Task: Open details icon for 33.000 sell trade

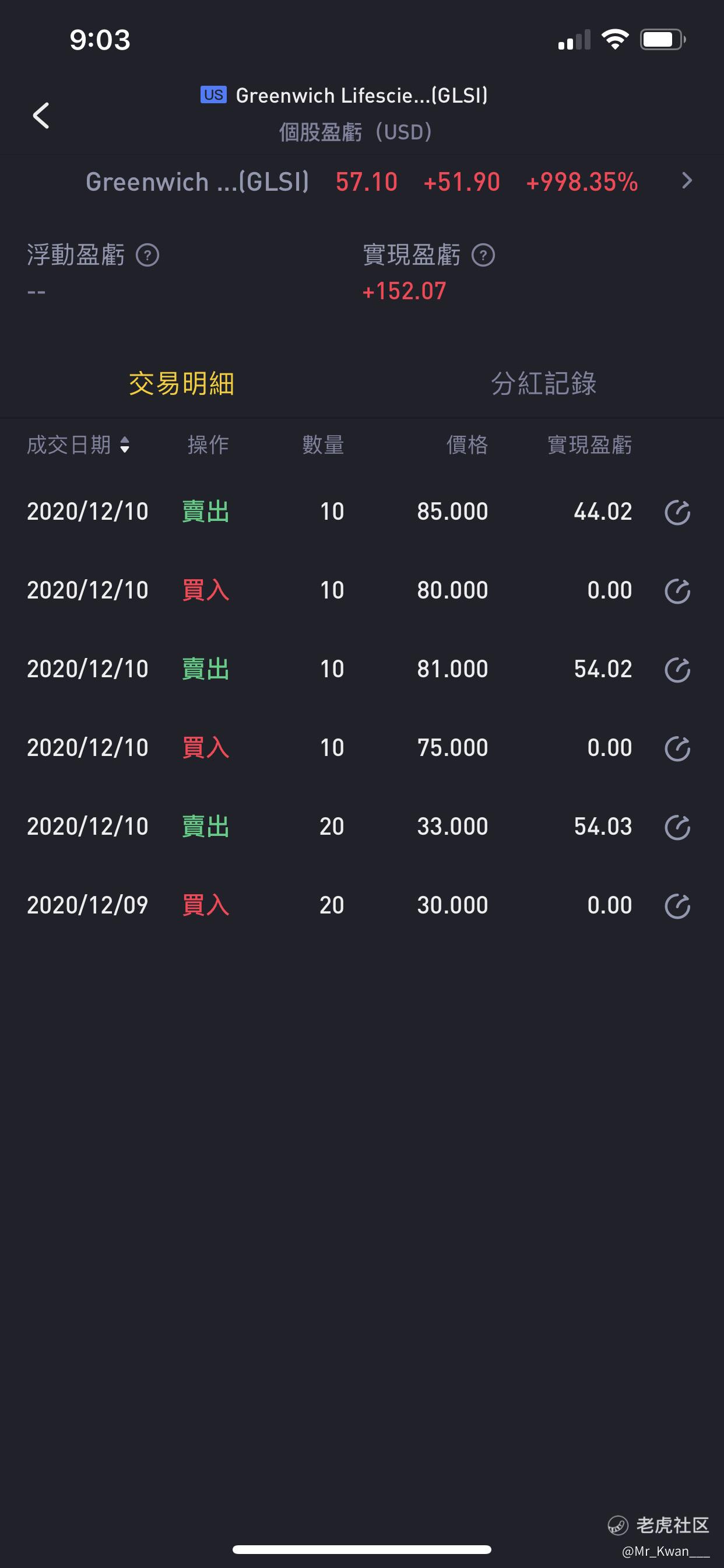Action: pos(677,827)
